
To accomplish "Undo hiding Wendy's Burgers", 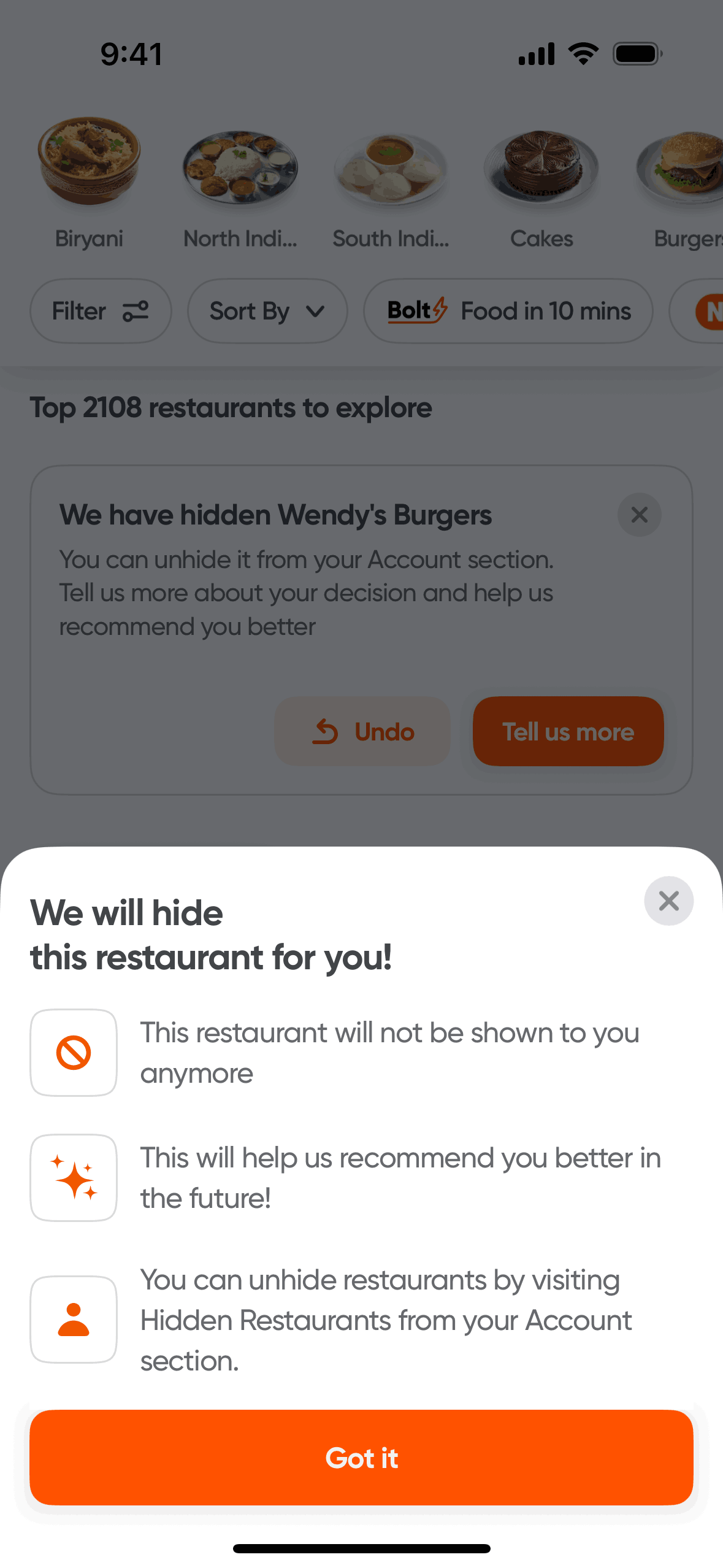I will pos(362,731).
